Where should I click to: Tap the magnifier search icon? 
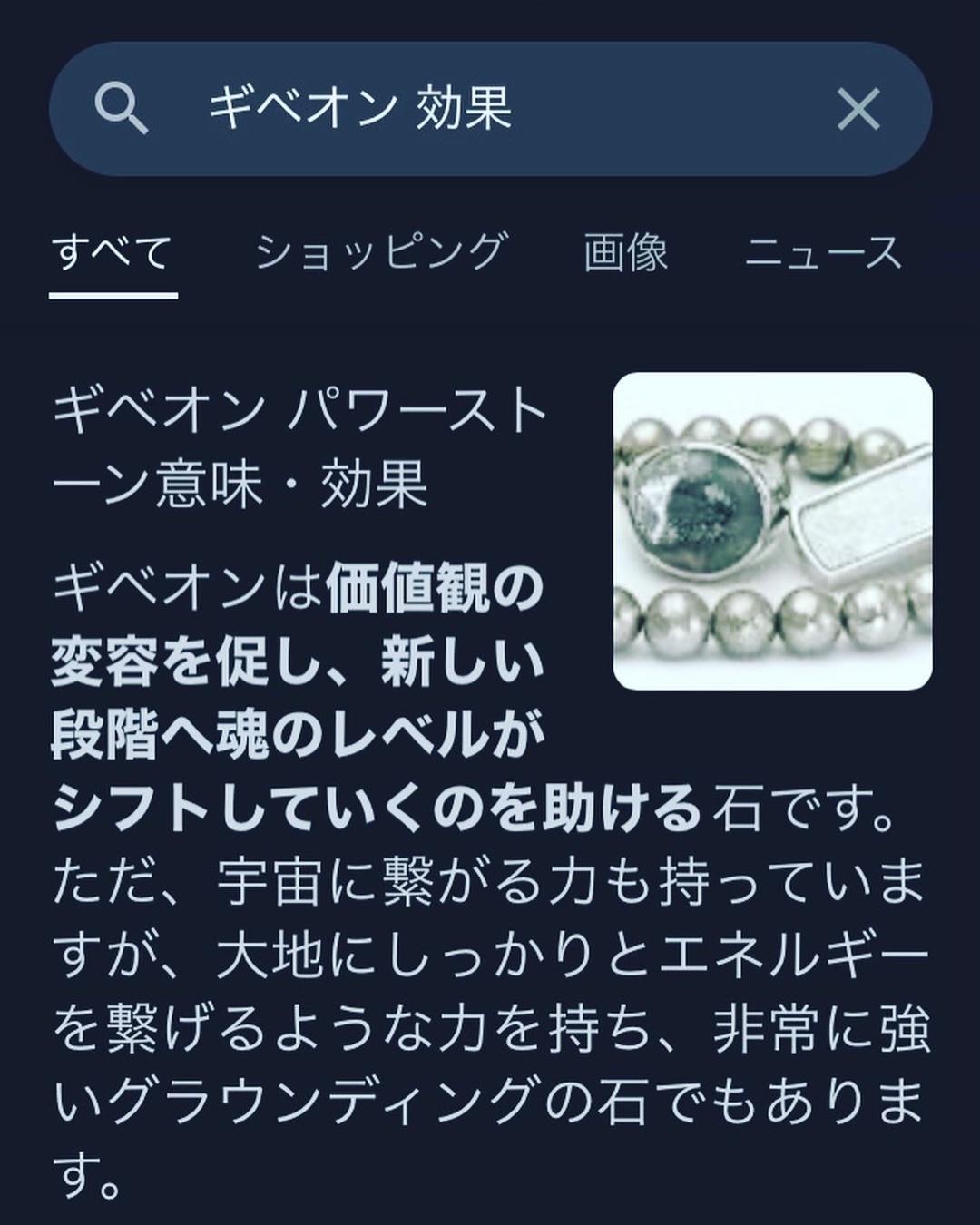(x=121, y=109)
